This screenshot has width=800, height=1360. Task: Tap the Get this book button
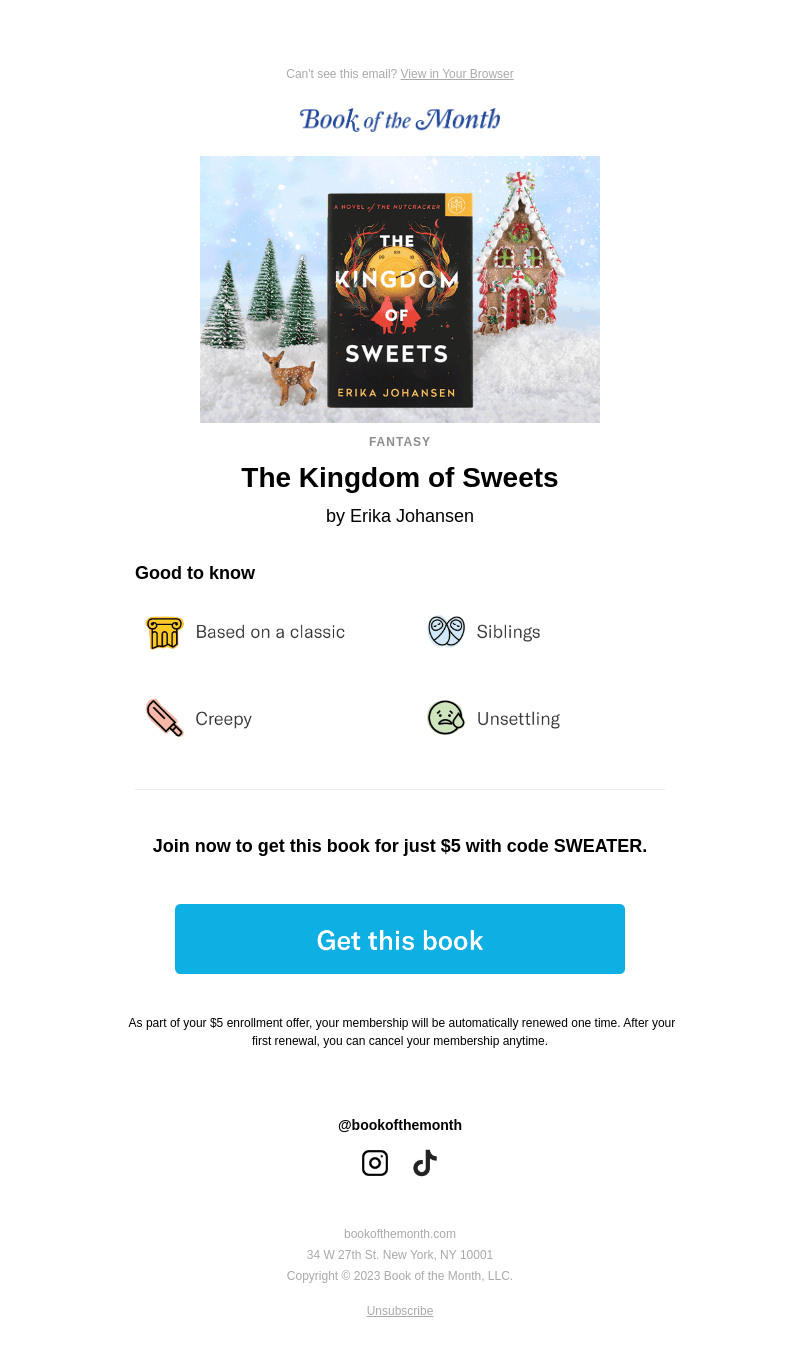[x=400, y=939]
